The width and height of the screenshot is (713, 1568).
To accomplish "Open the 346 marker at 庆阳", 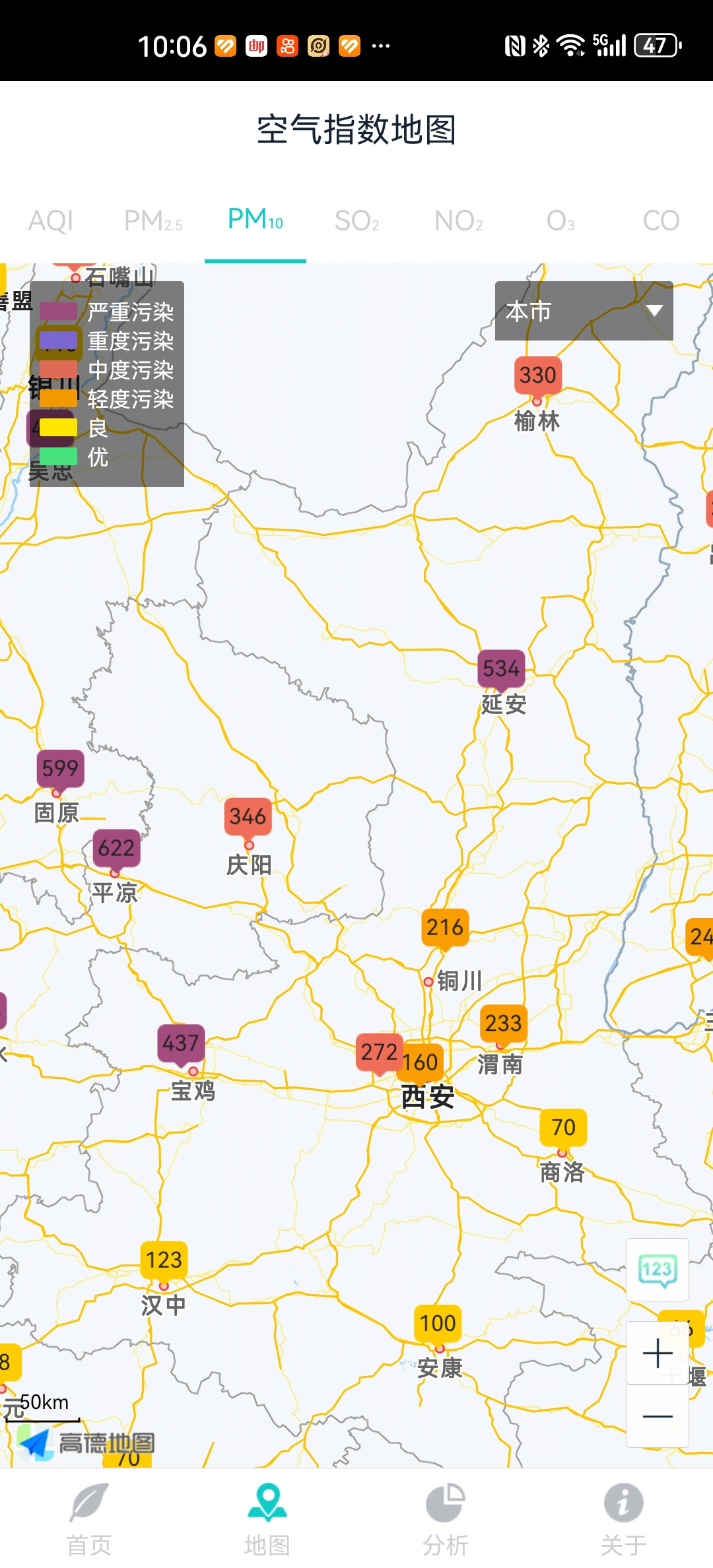I will coord(248,818).
